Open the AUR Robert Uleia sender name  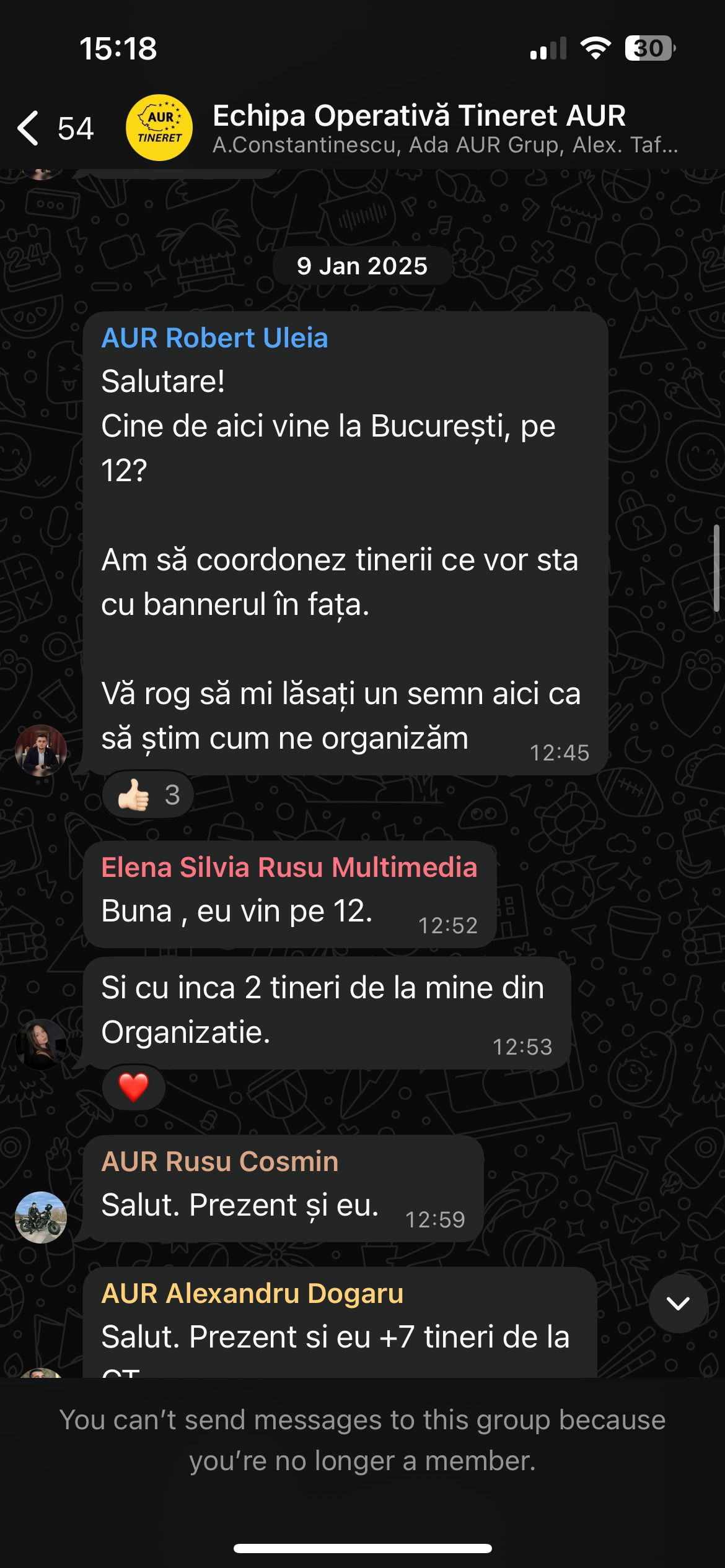click(x=214, y=338)
